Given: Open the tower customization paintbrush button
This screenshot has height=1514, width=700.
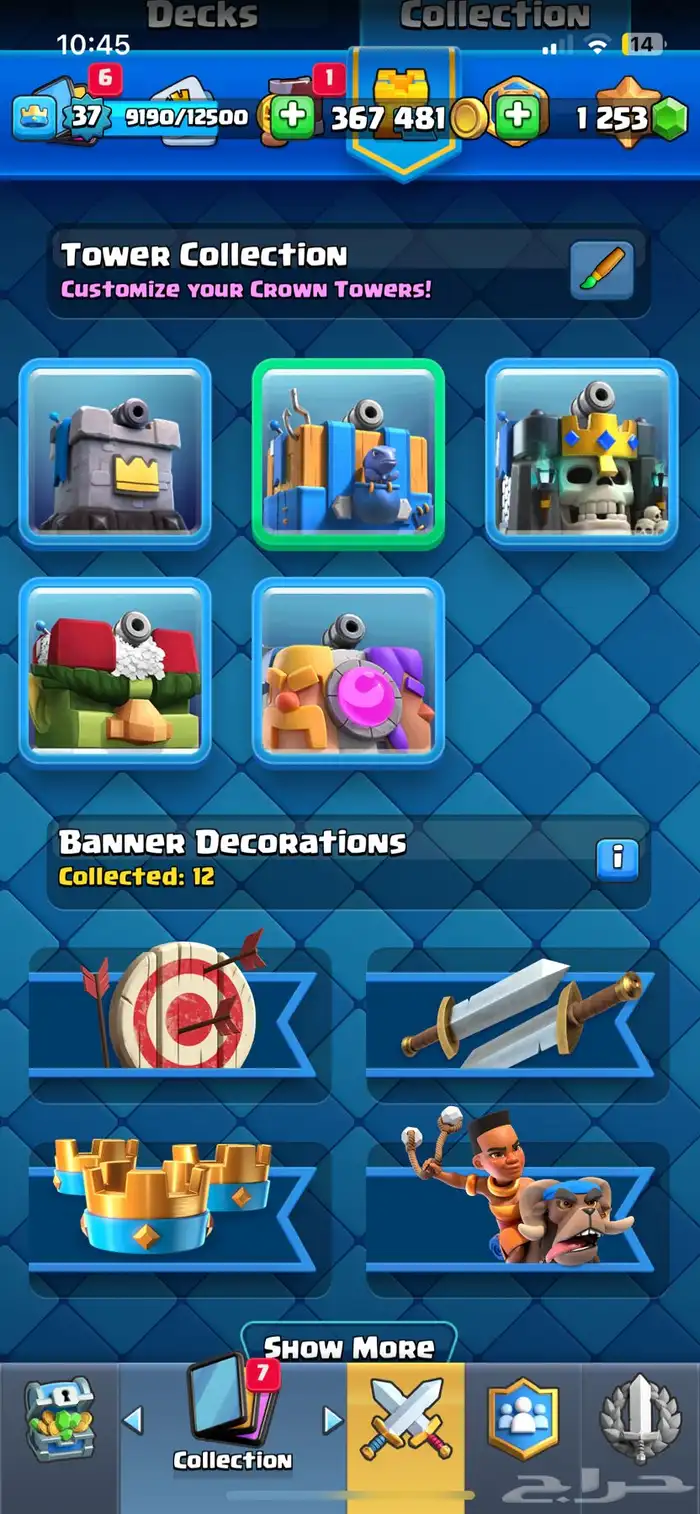Looking at the screenshot, I should [x=602, y=270].
